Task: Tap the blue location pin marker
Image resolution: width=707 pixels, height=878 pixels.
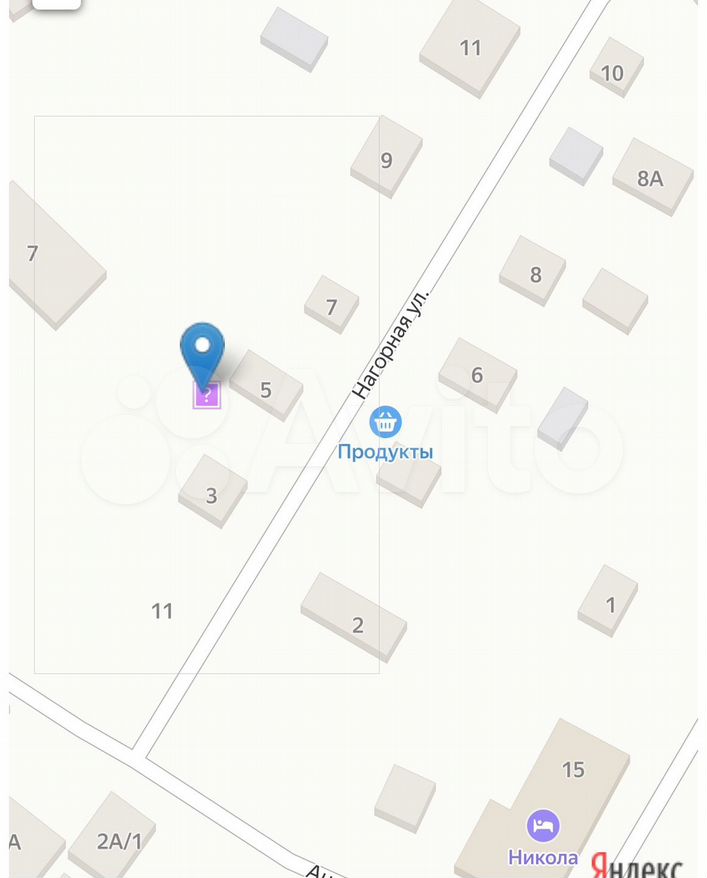Action: (x=203, y=351)
